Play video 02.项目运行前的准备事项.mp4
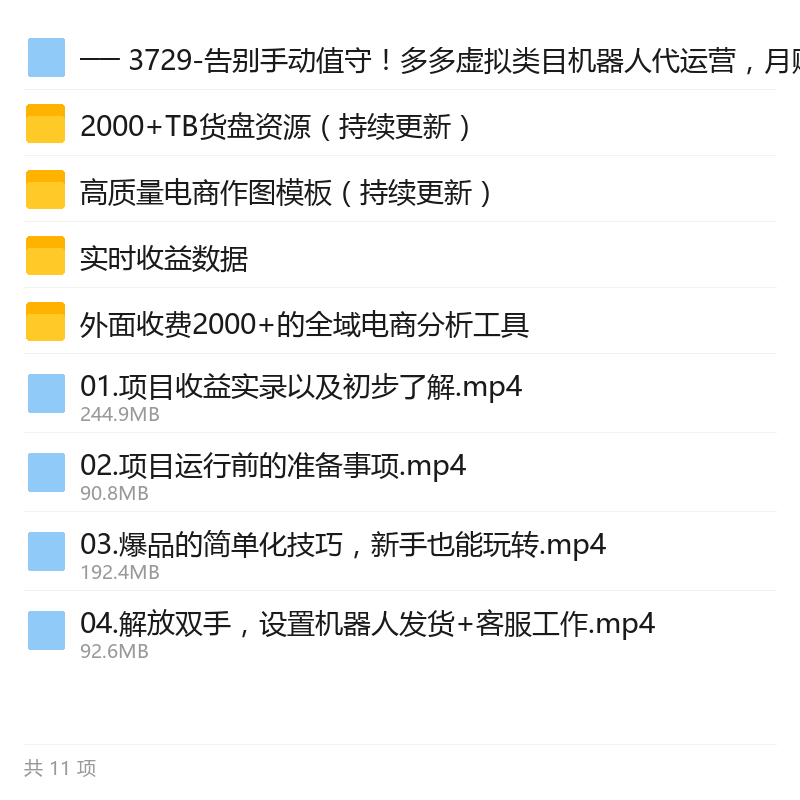 coord(400,472)
